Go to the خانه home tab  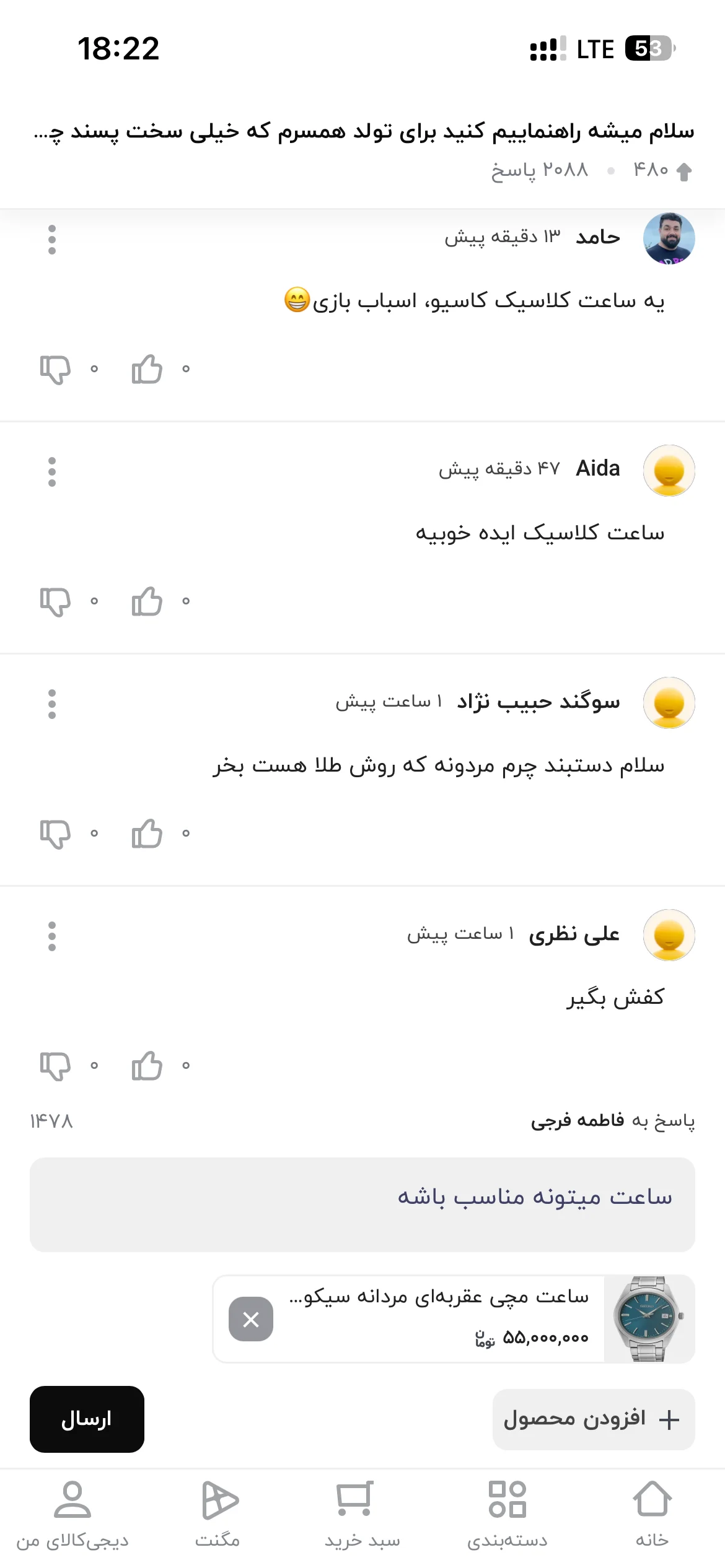click(652, 1514)
